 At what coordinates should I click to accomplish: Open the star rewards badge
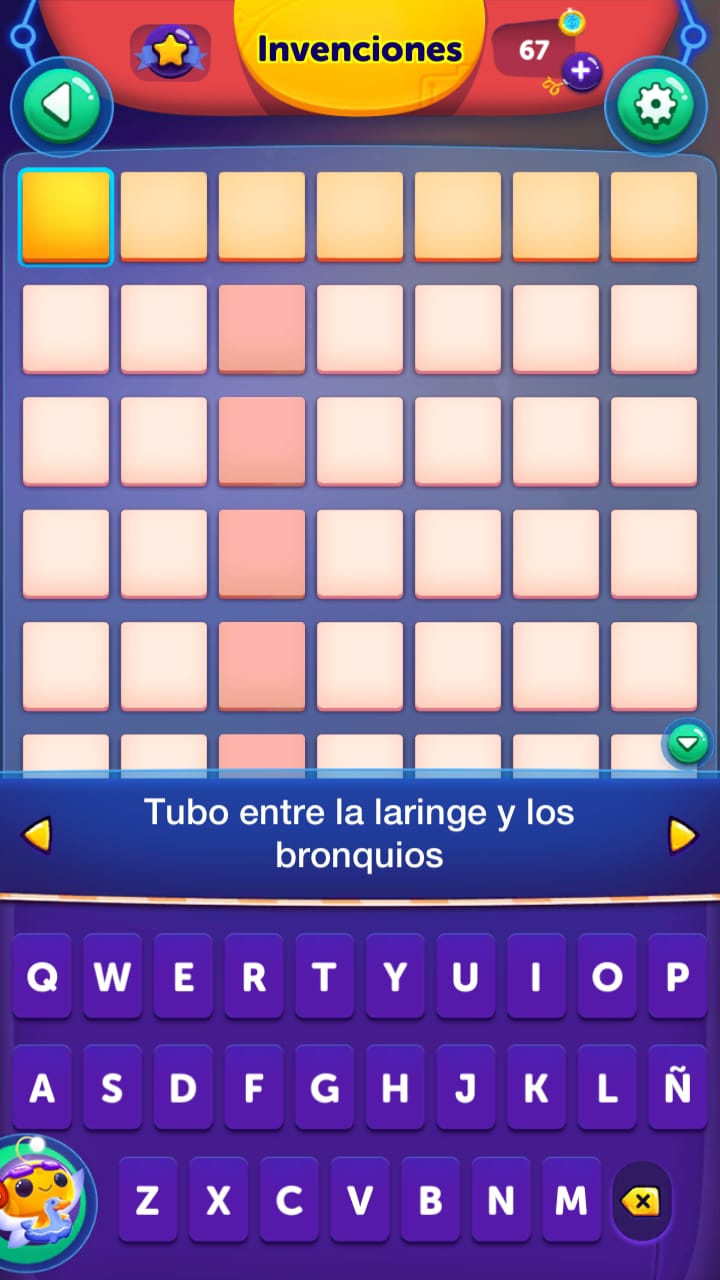point(170,52)
